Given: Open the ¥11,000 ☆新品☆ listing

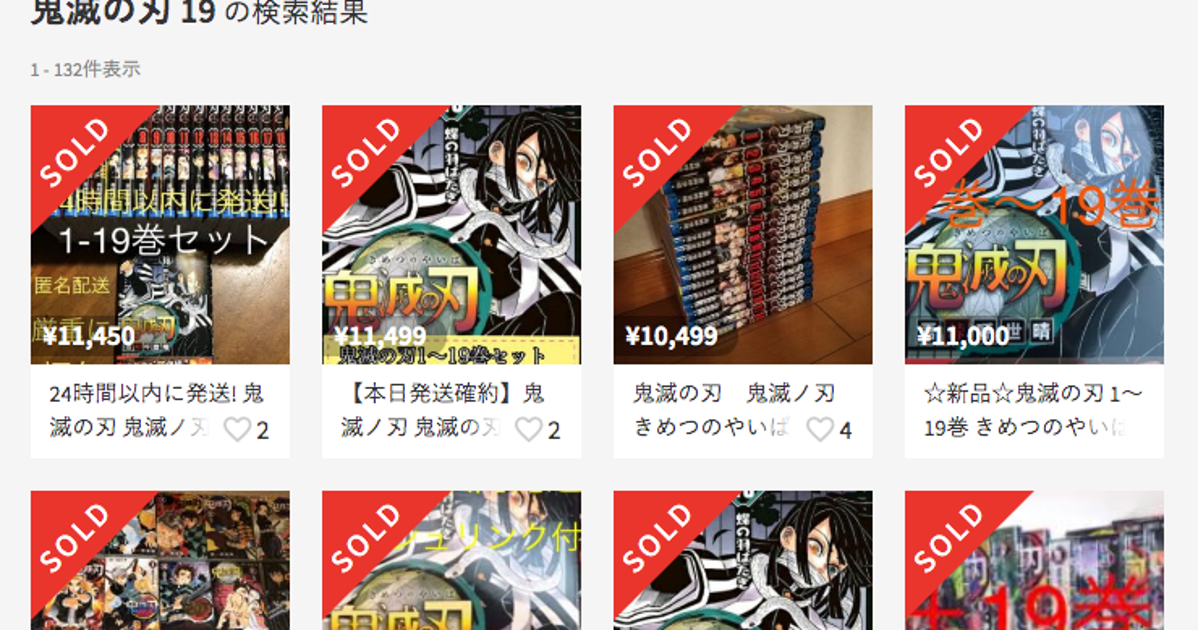Looking at the screenshot, I should 1034,235.
